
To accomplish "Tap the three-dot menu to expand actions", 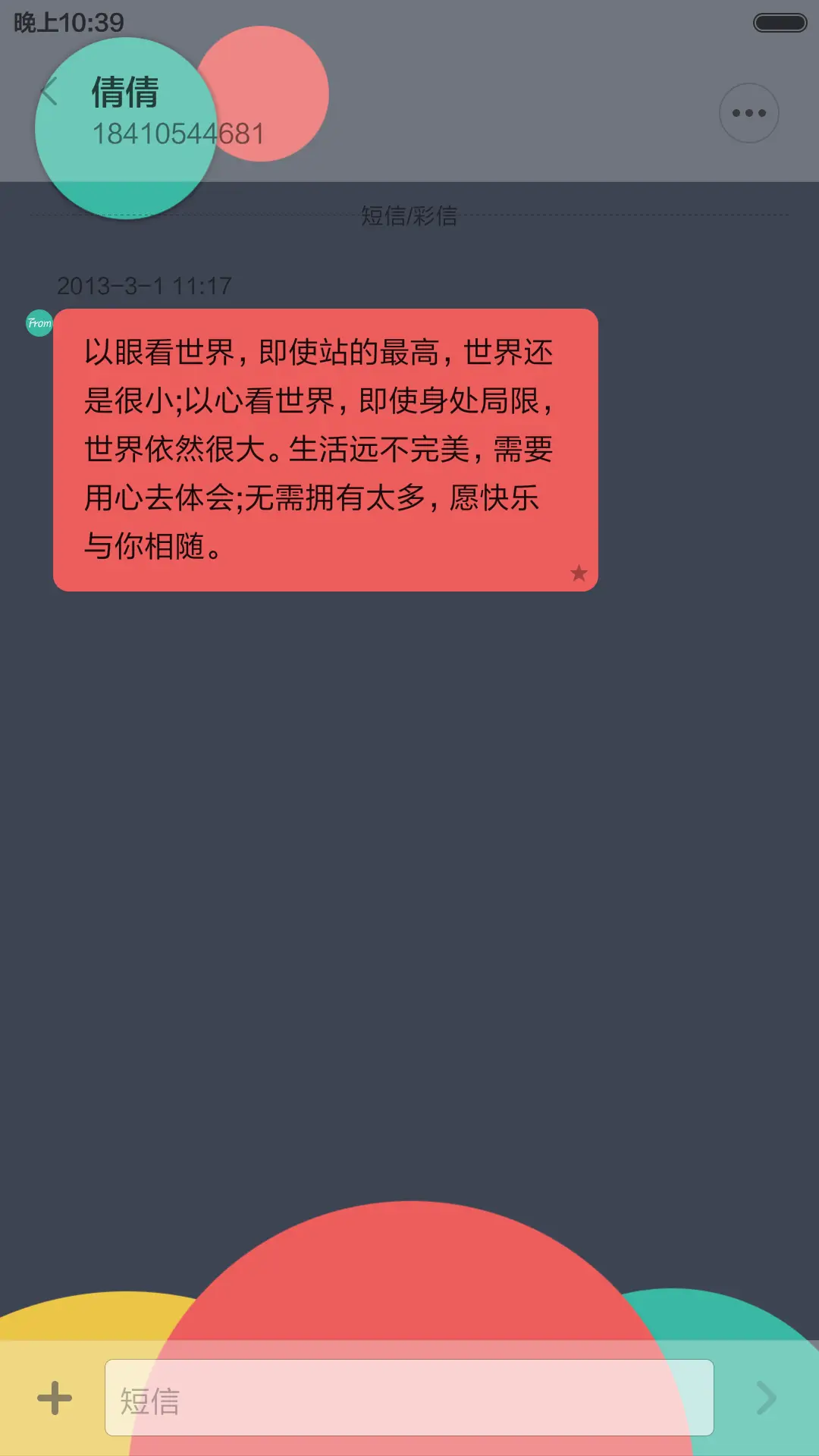I will point(748,112).
